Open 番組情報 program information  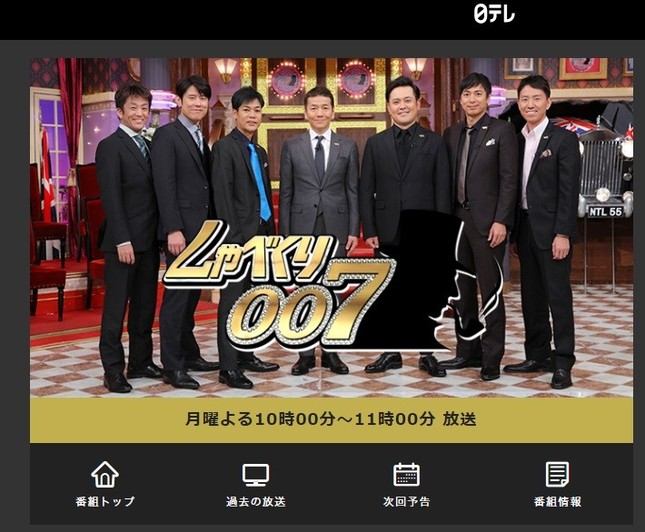click(557, 484)
